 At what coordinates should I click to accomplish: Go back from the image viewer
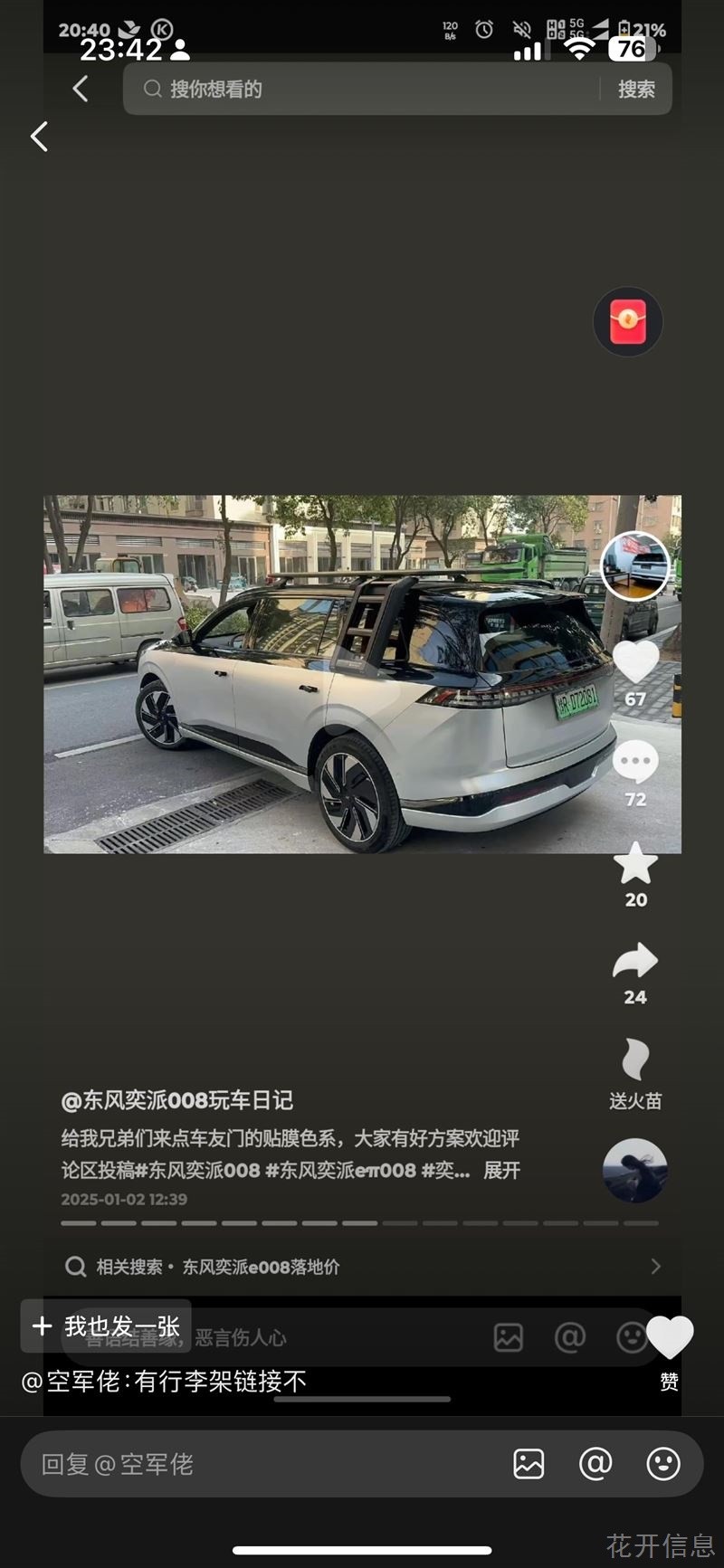tap(39, 137)
